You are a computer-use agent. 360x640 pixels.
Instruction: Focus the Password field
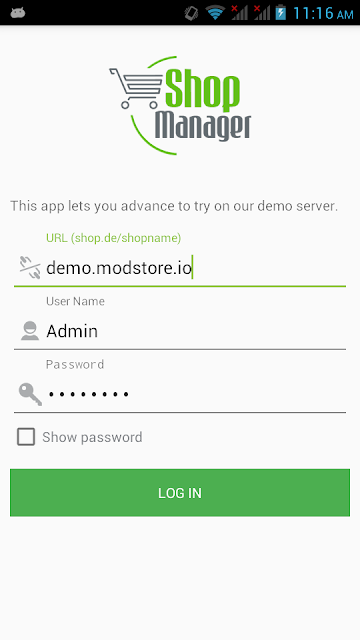point(180,394)
